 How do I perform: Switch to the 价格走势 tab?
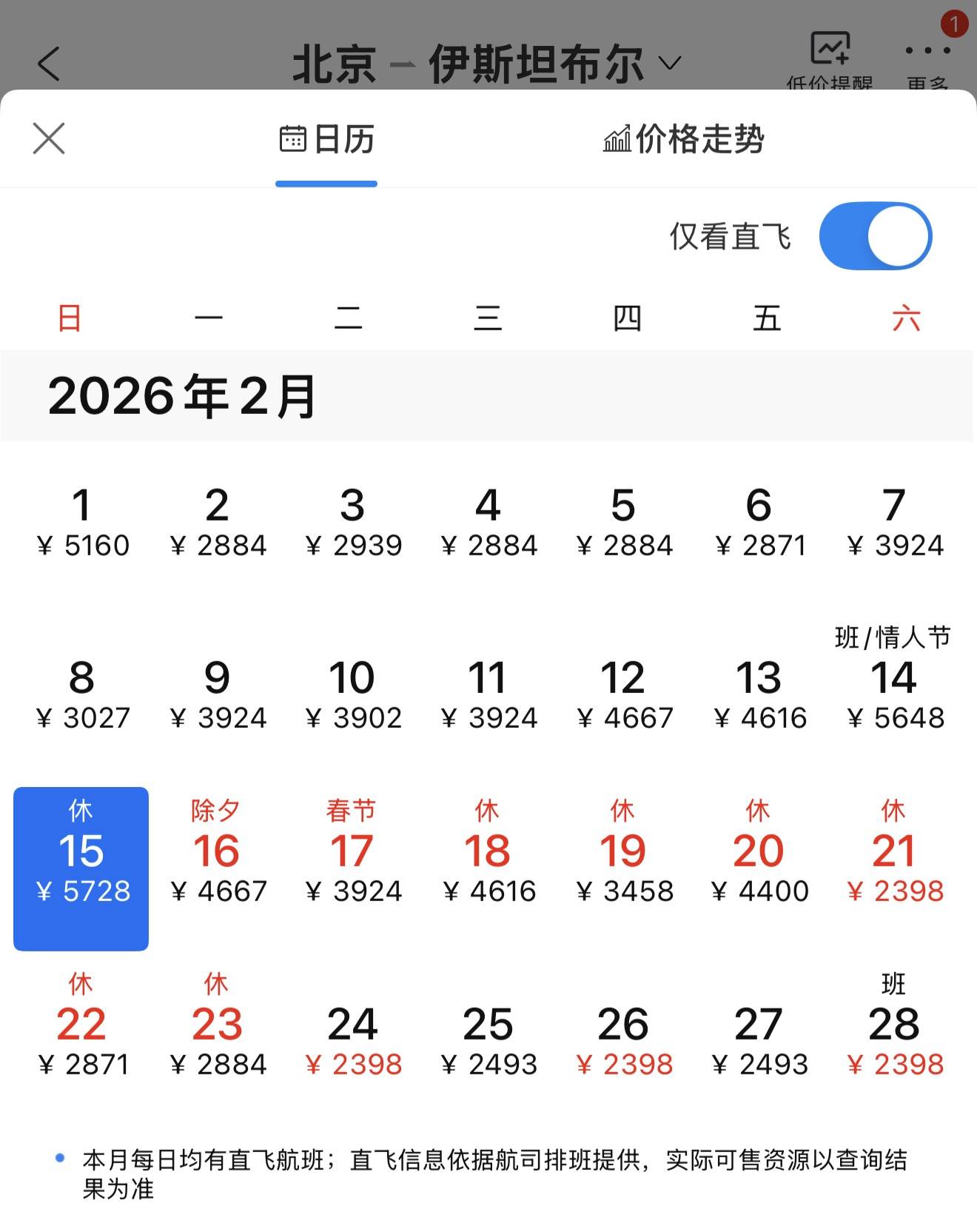pos(684,138)
